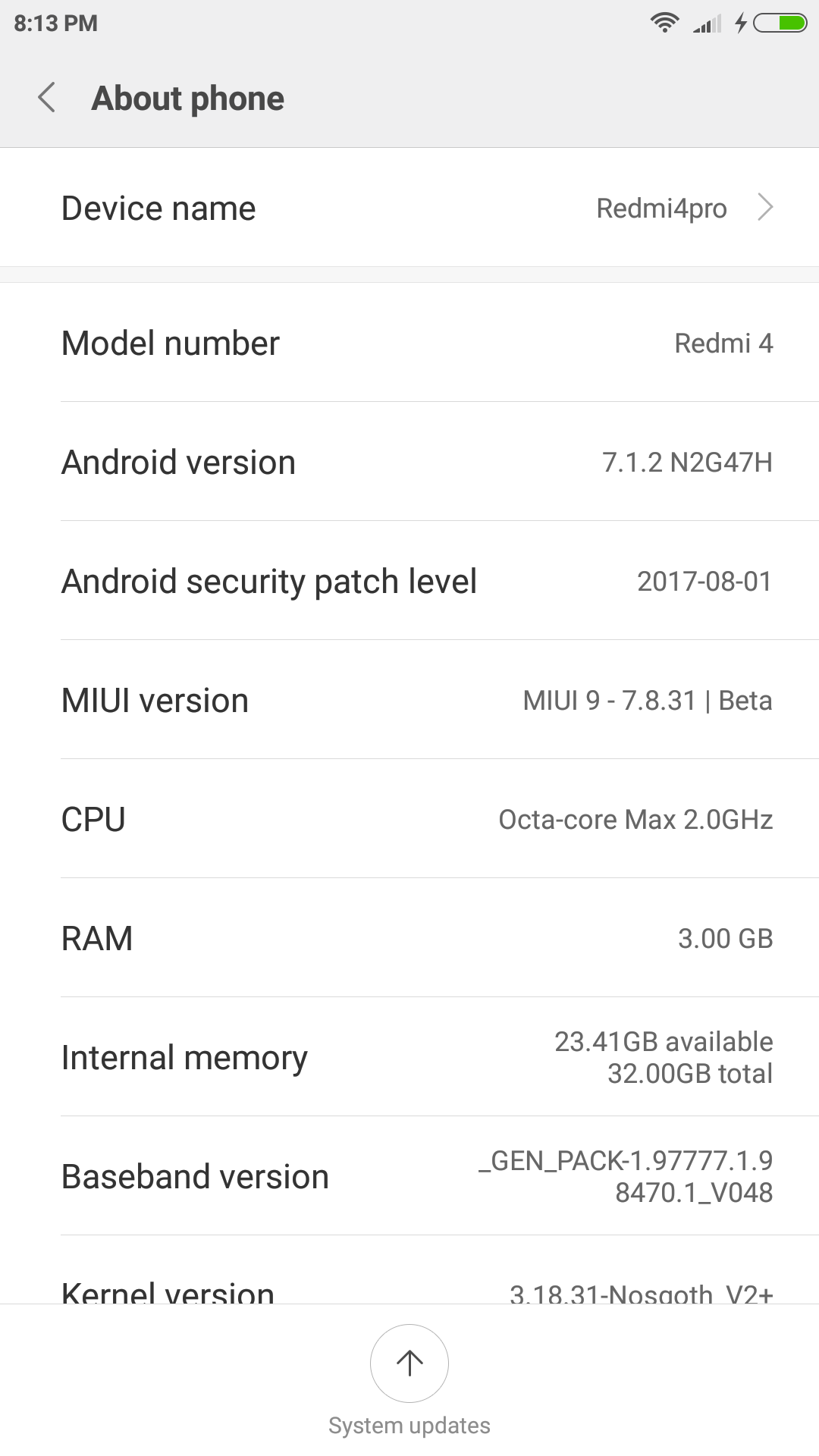Go back from About phone
The image size is (819, 1456).
point(47,98)
